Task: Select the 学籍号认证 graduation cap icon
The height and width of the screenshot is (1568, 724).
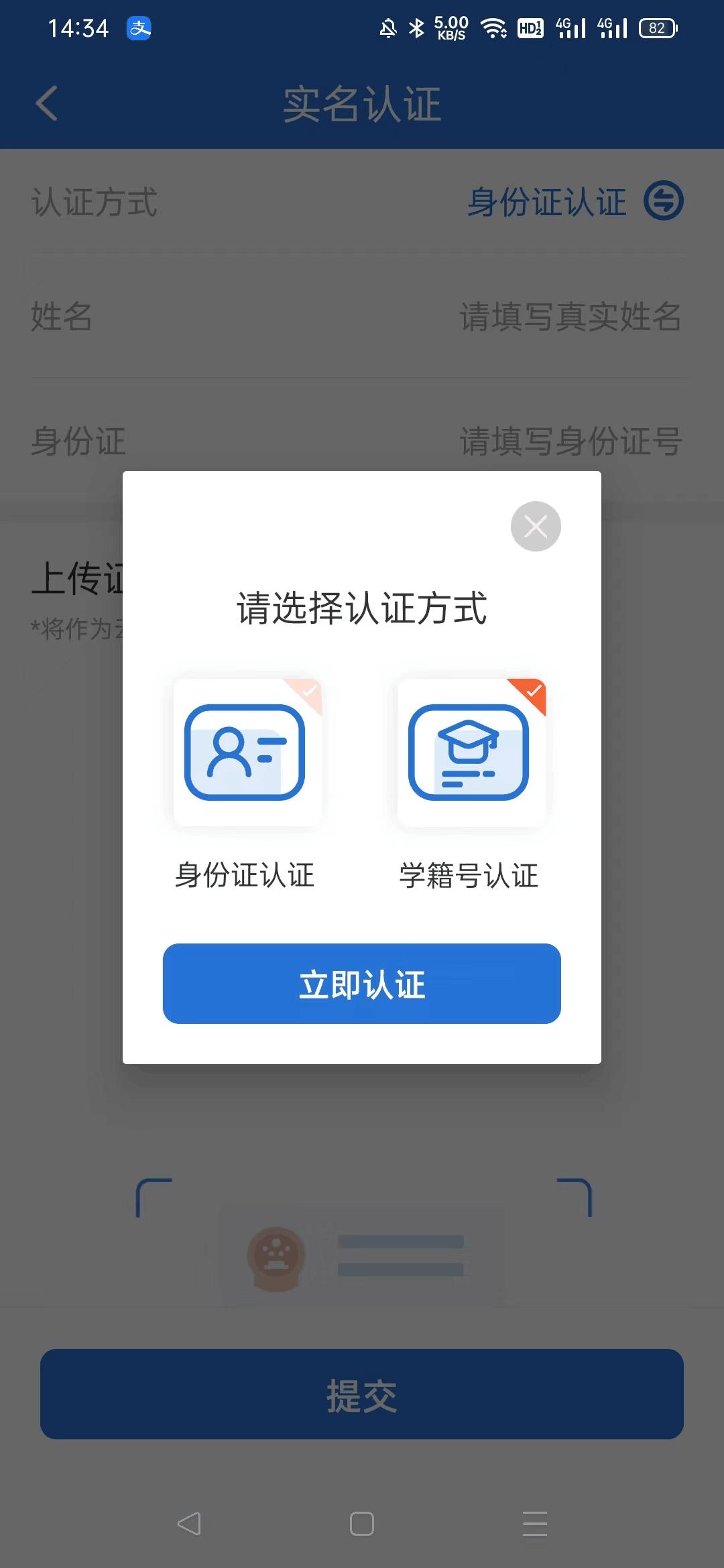Action: [x=471, y=753]
